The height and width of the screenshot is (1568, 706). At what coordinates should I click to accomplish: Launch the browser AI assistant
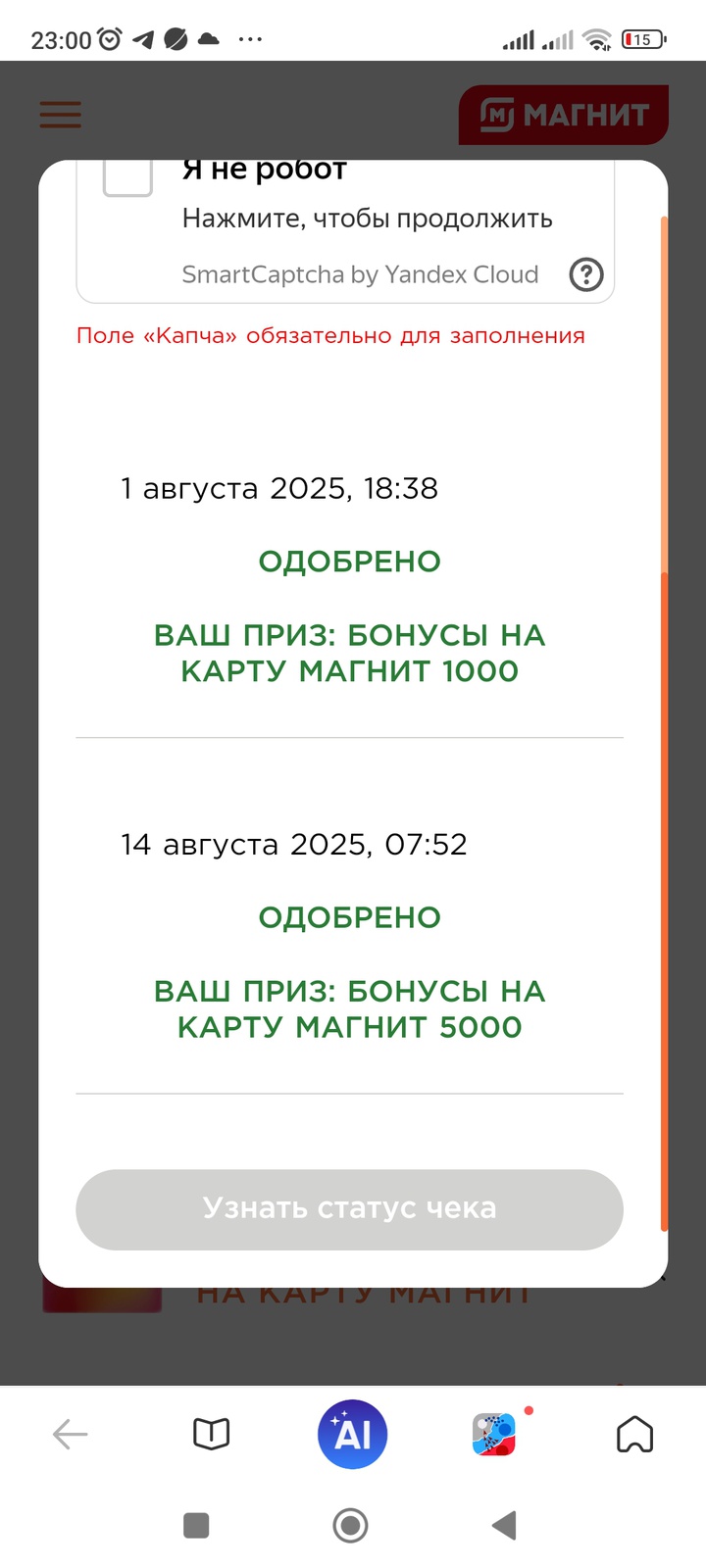tap(352, 1435)
